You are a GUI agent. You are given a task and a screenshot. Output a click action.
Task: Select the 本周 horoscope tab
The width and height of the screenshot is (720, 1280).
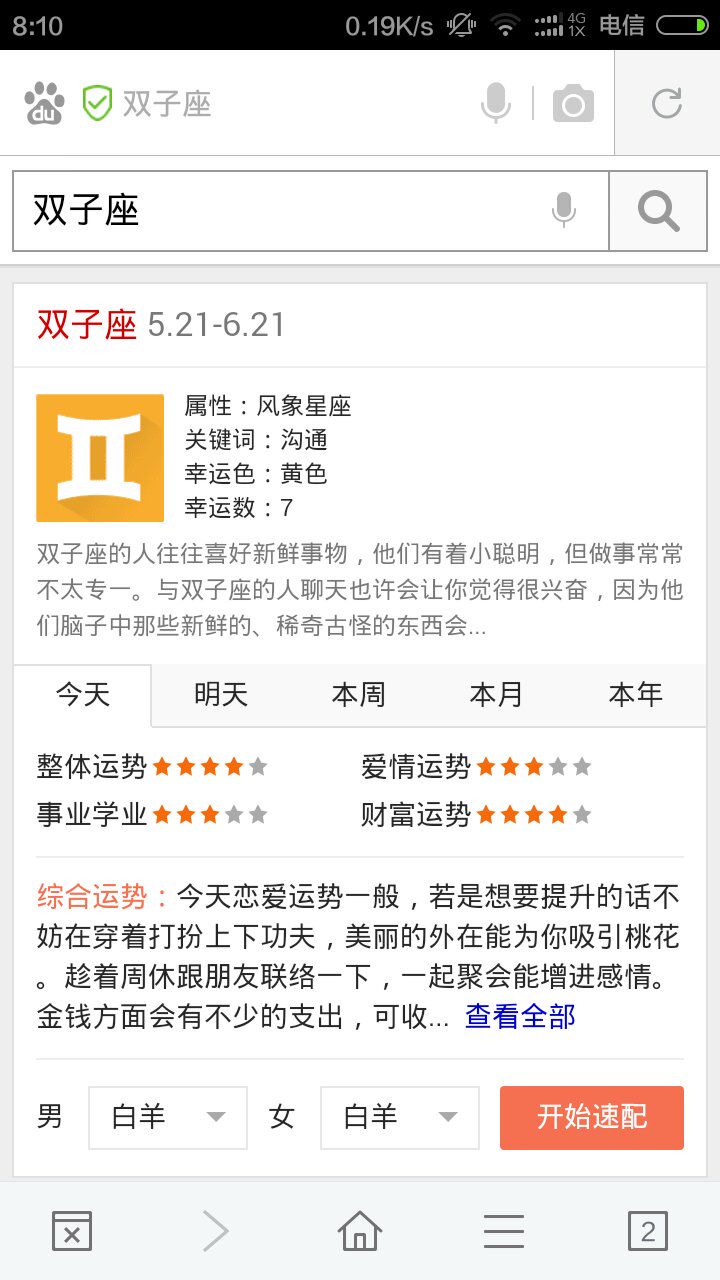coord(358,695)
